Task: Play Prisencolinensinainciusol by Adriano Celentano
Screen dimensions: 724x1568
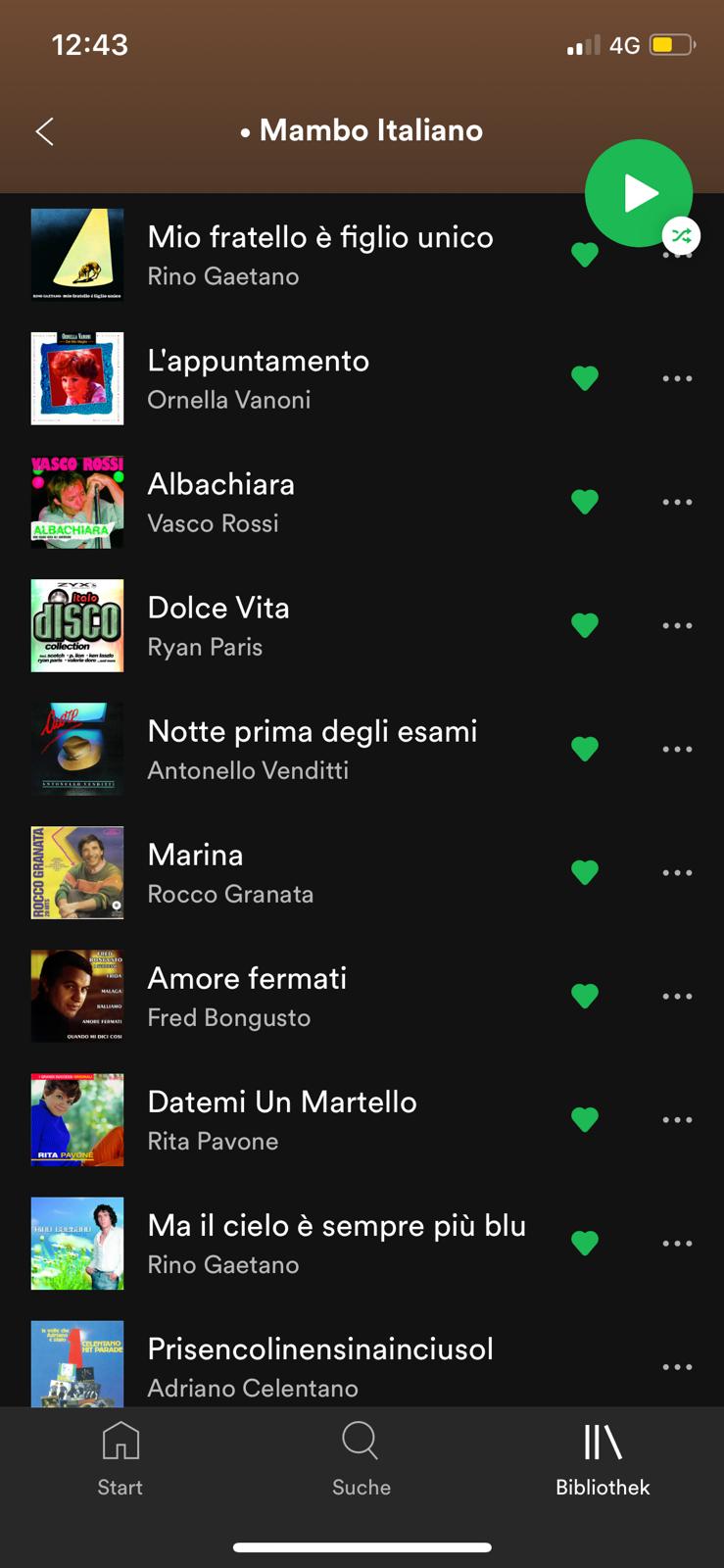Action: [319, 1364]
